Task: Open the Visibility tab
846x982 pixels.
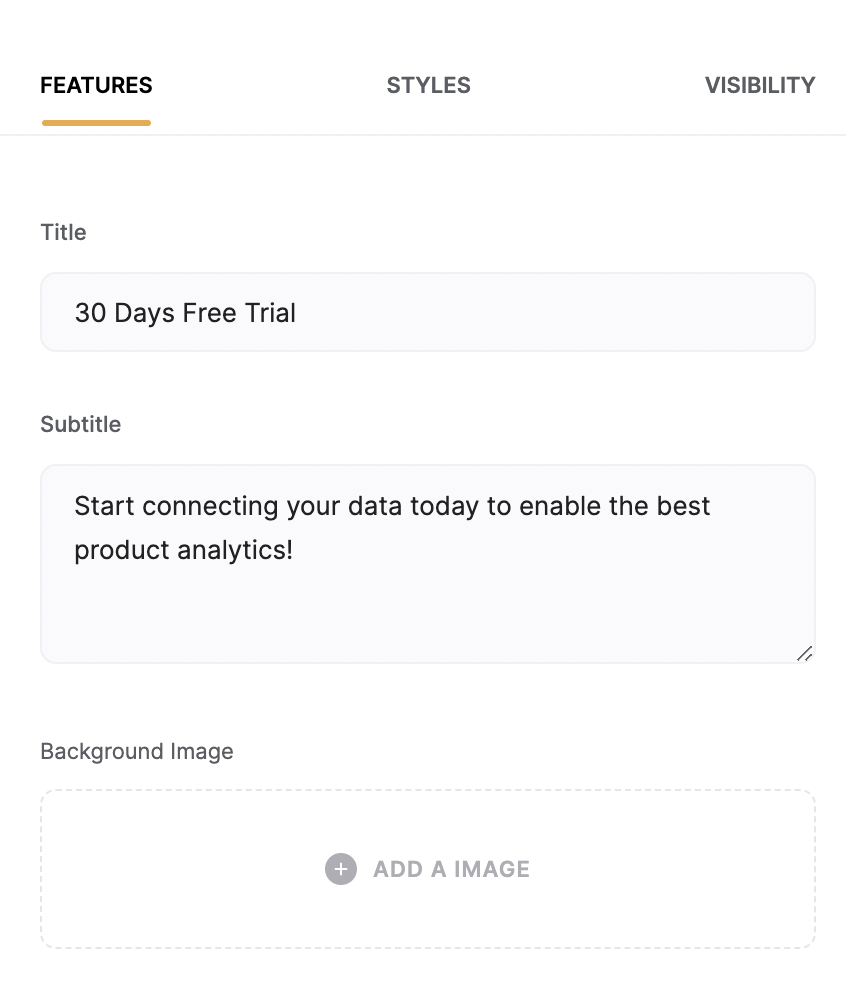Action: point(759,86)
